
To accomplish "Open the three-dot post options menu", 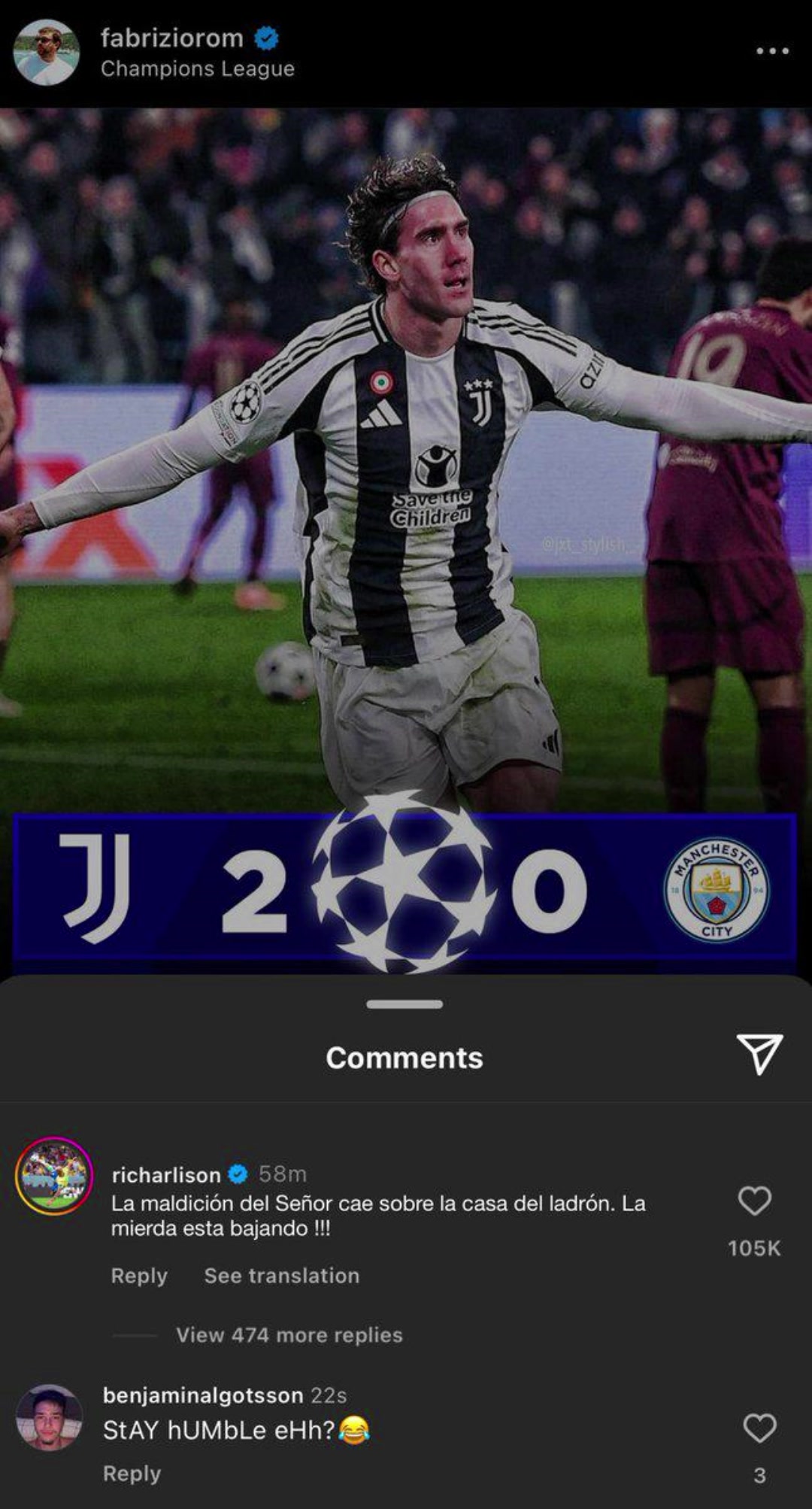I will click(772, 51).
